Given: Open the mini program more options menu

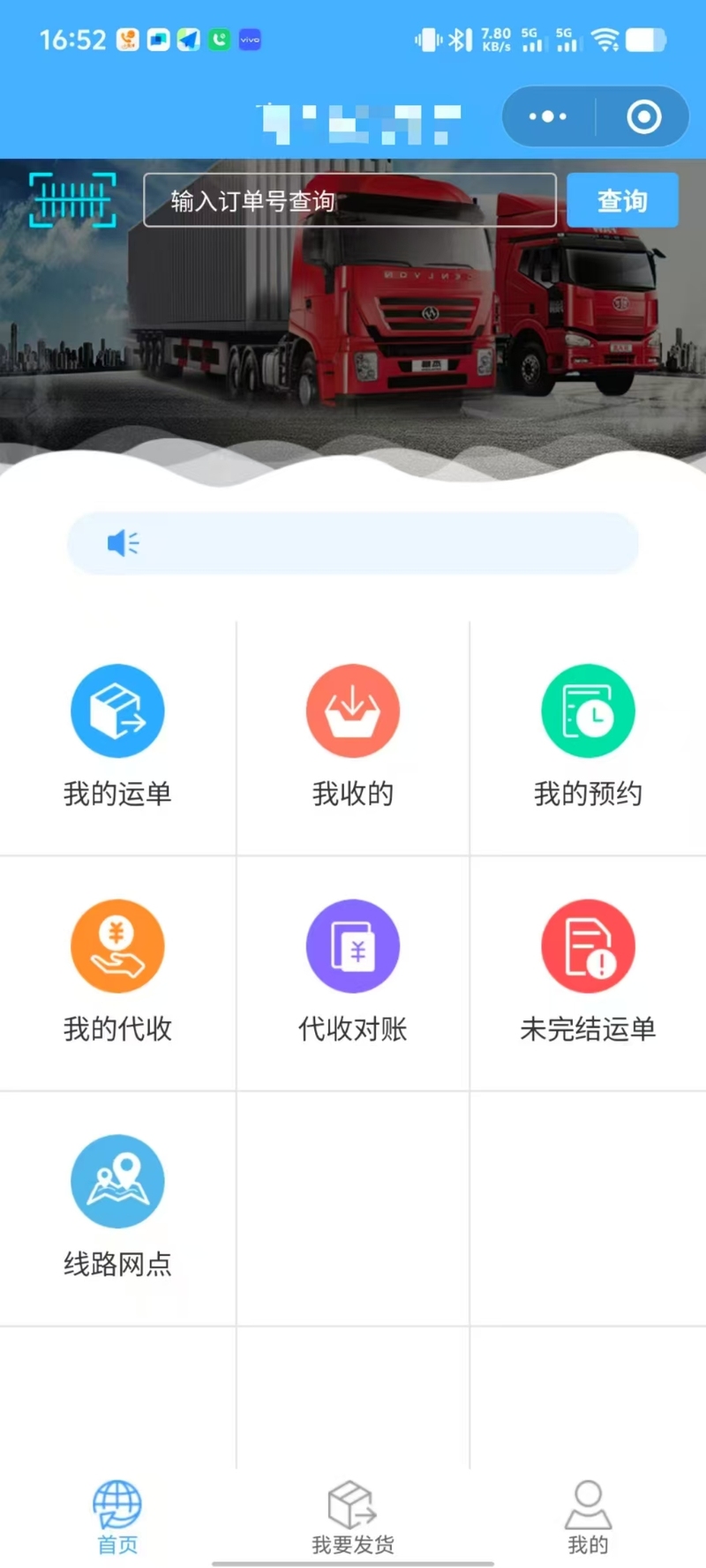Looking at the screenshot, I should 548,116.
